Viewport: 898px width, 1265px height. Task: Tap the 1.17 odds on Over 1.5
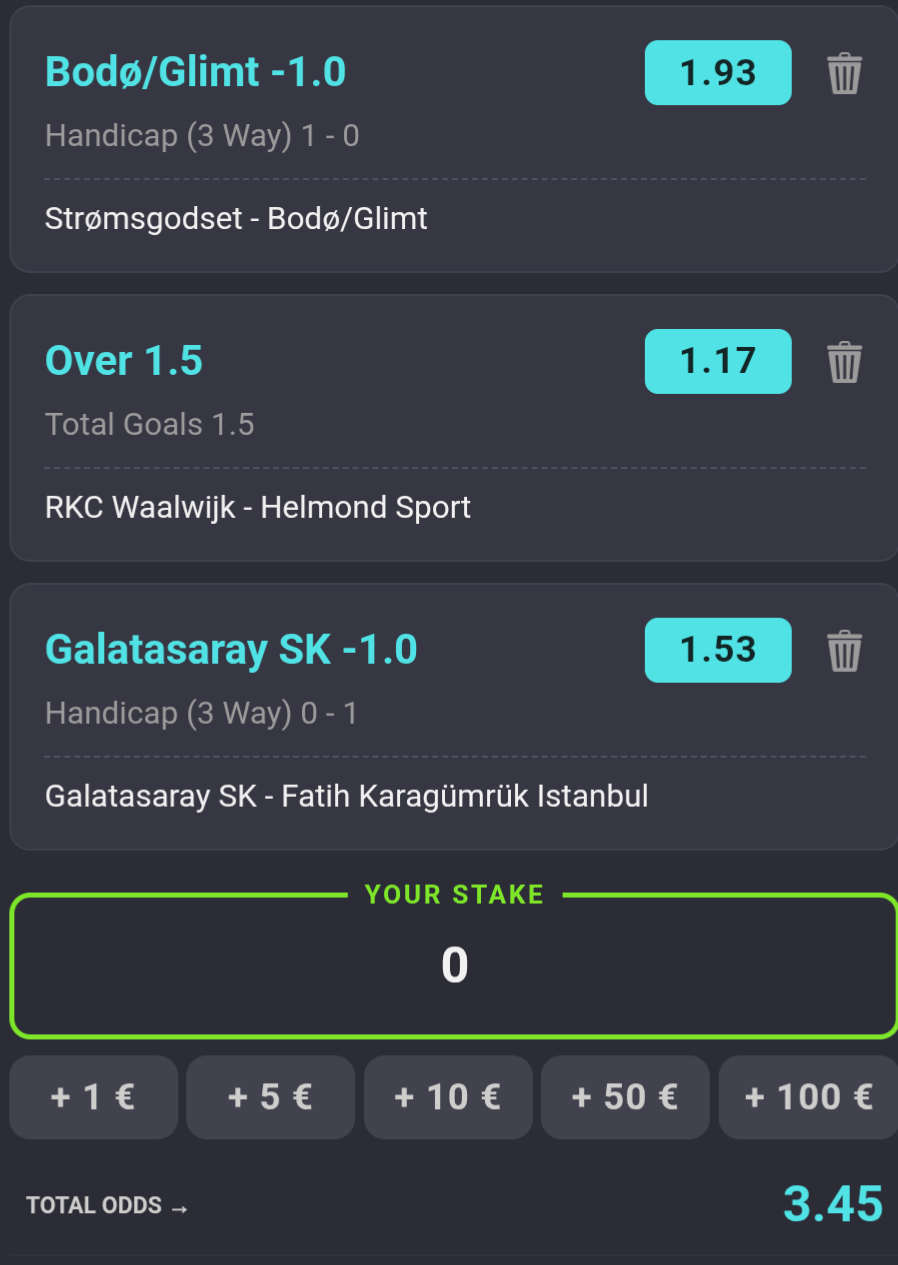click(717, 361)
